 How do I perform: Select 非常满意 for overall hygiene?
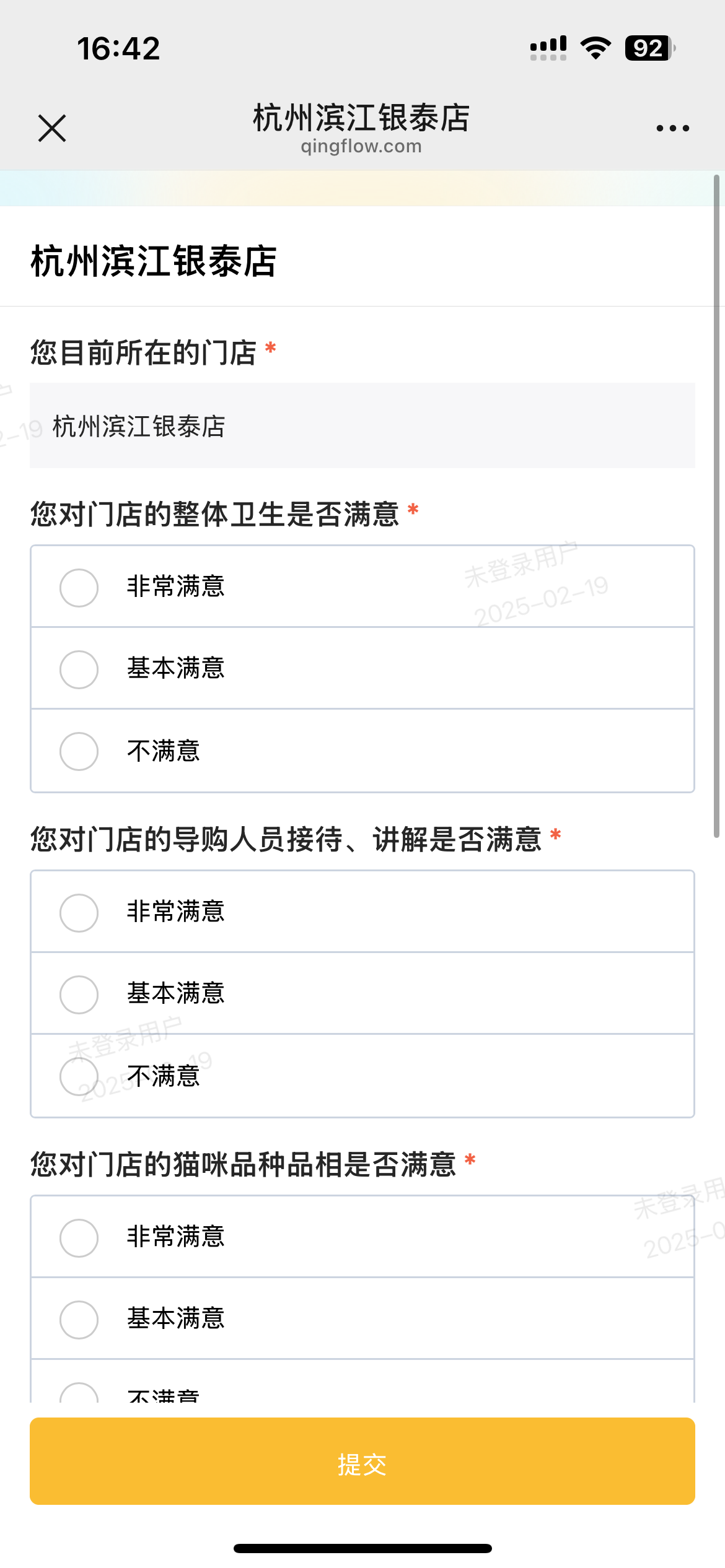click(362, 586)
